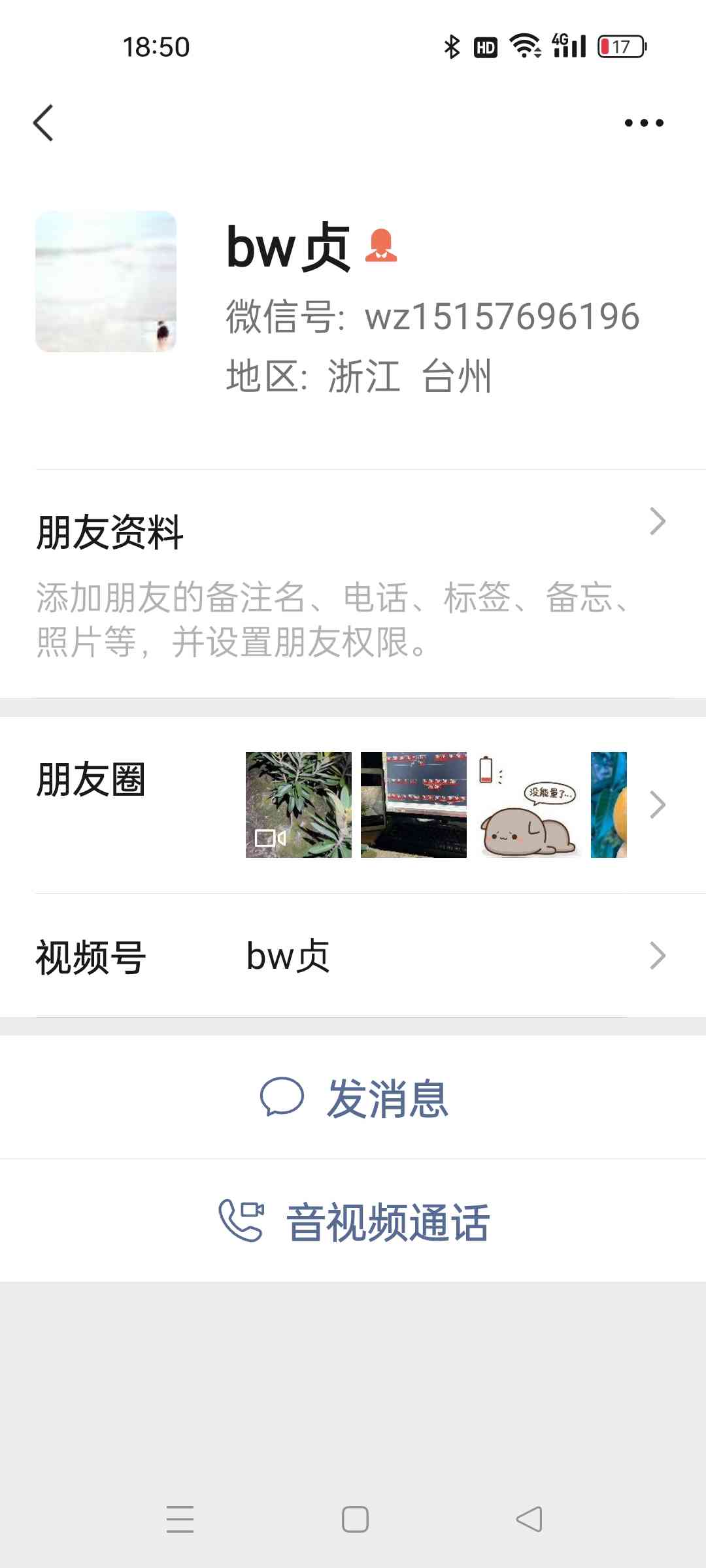The image size is (706, 1568).
Task: Open the three-dot more options menu
Action: pos(644,123)
